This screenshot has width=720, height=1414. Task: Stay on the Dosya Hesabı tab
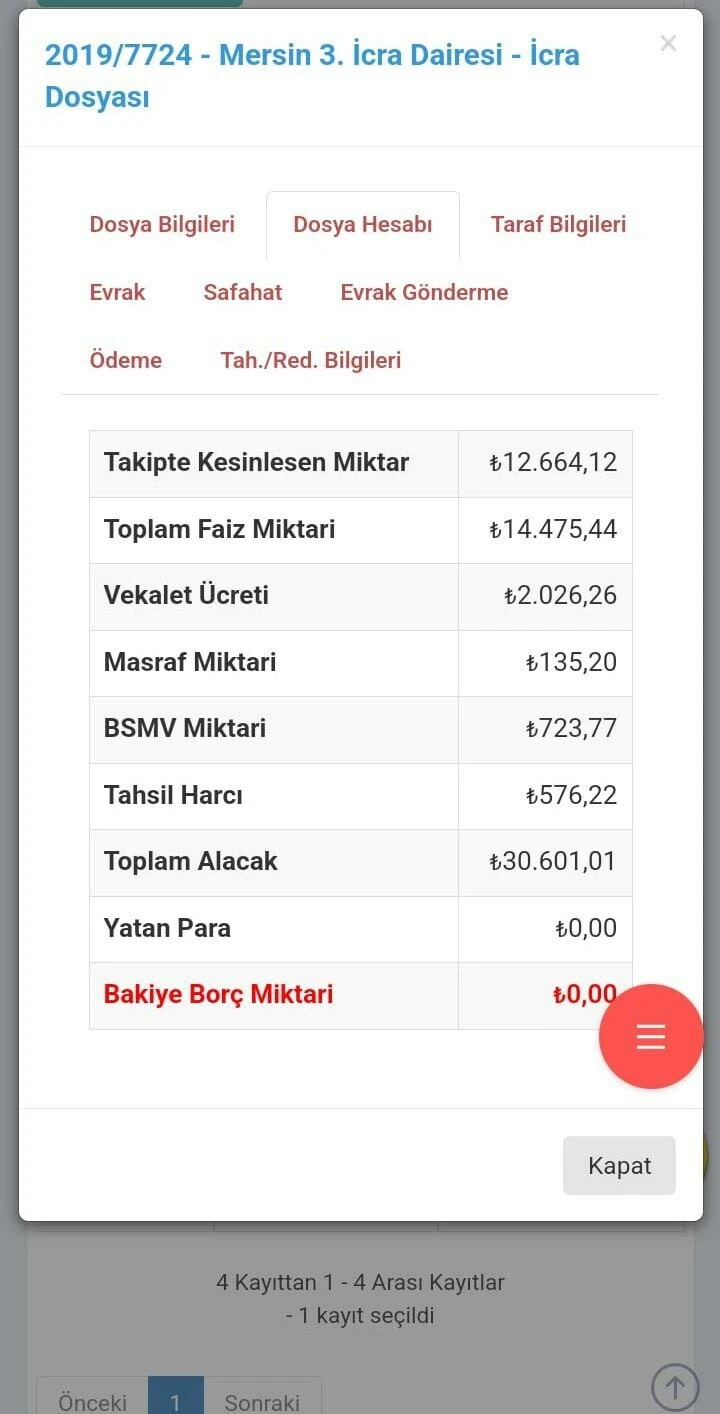362,224
